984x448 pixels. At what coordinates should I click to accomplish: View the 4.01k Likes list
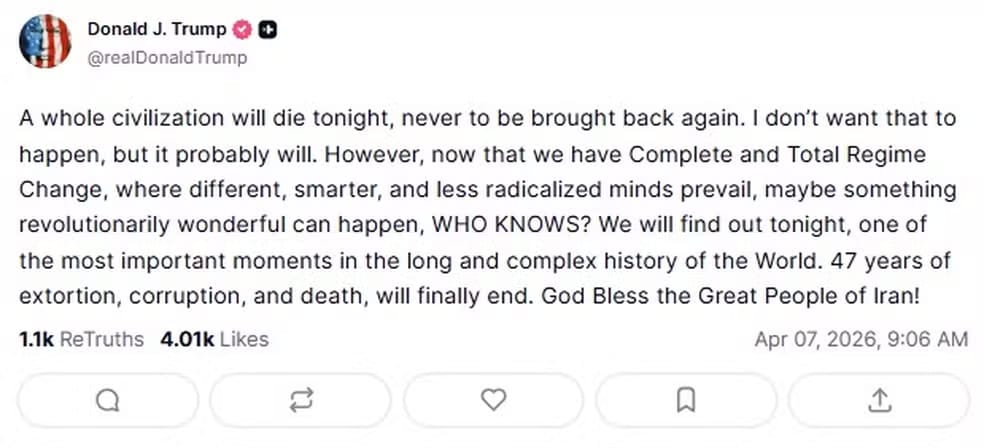tap(214, 339)
